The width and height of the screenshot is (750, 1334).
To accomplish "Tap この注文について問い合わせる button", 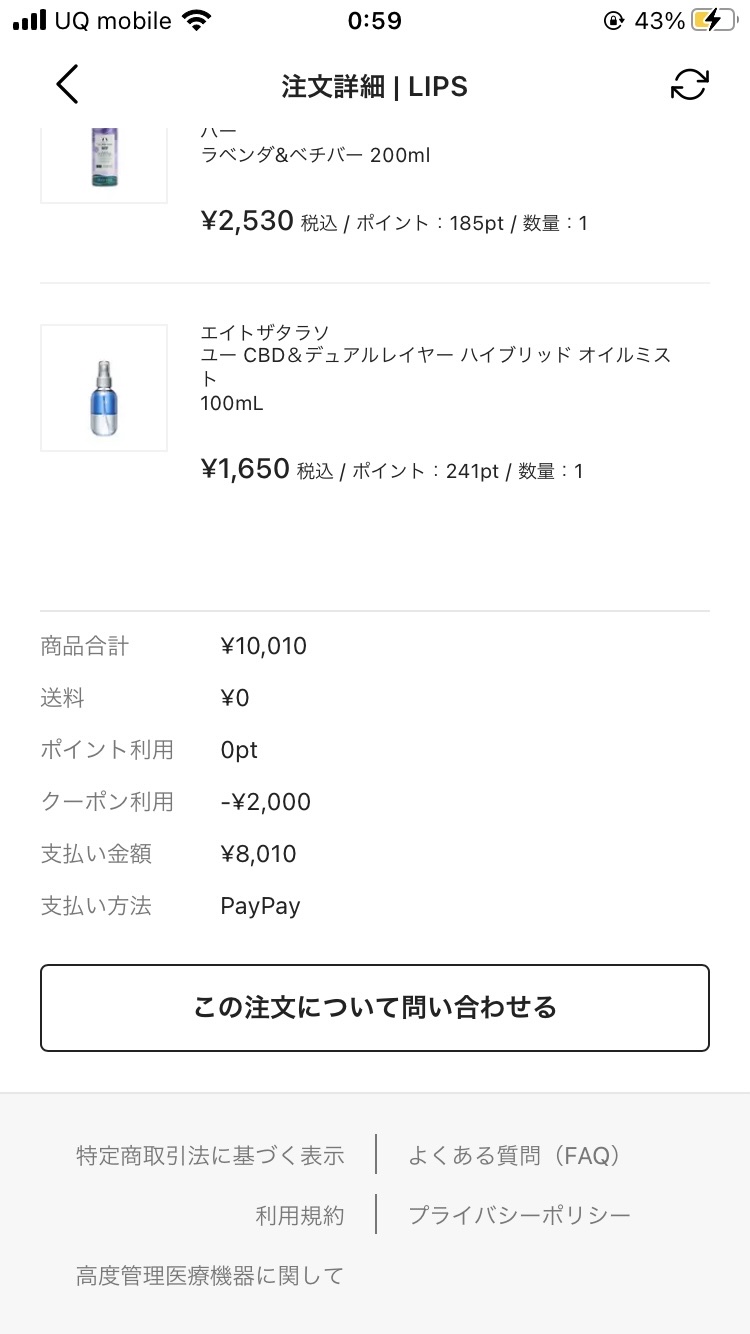I will click(x=375, y=1007).
